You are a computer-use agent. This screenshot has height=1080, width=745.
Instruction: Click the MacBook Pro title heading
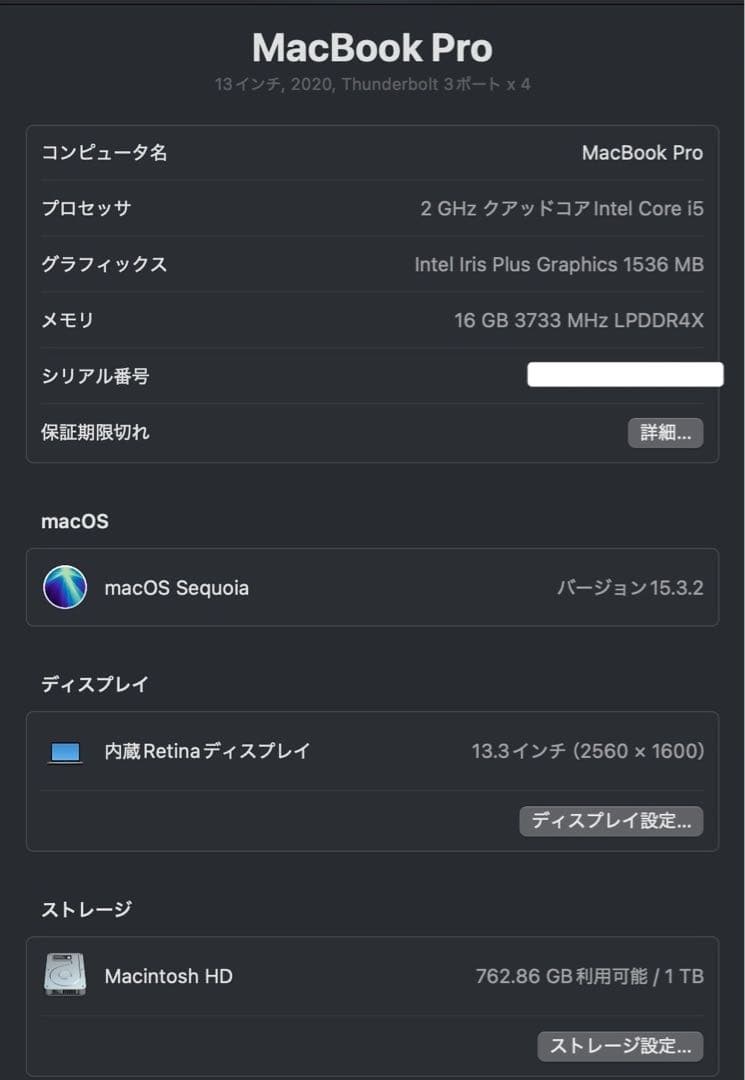coord(372,47)
